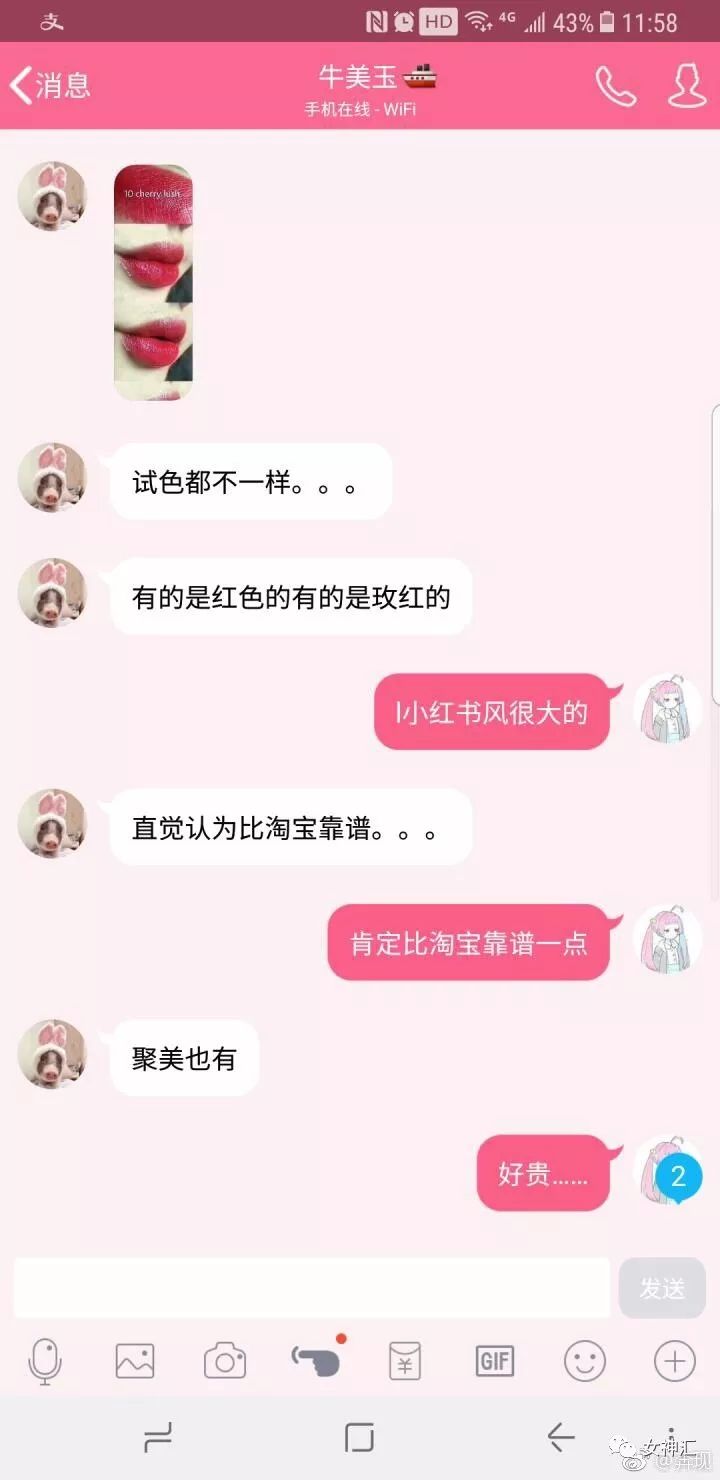
Task: Open pig avatar next to 聚美也有
Action: coord(52,1055)
